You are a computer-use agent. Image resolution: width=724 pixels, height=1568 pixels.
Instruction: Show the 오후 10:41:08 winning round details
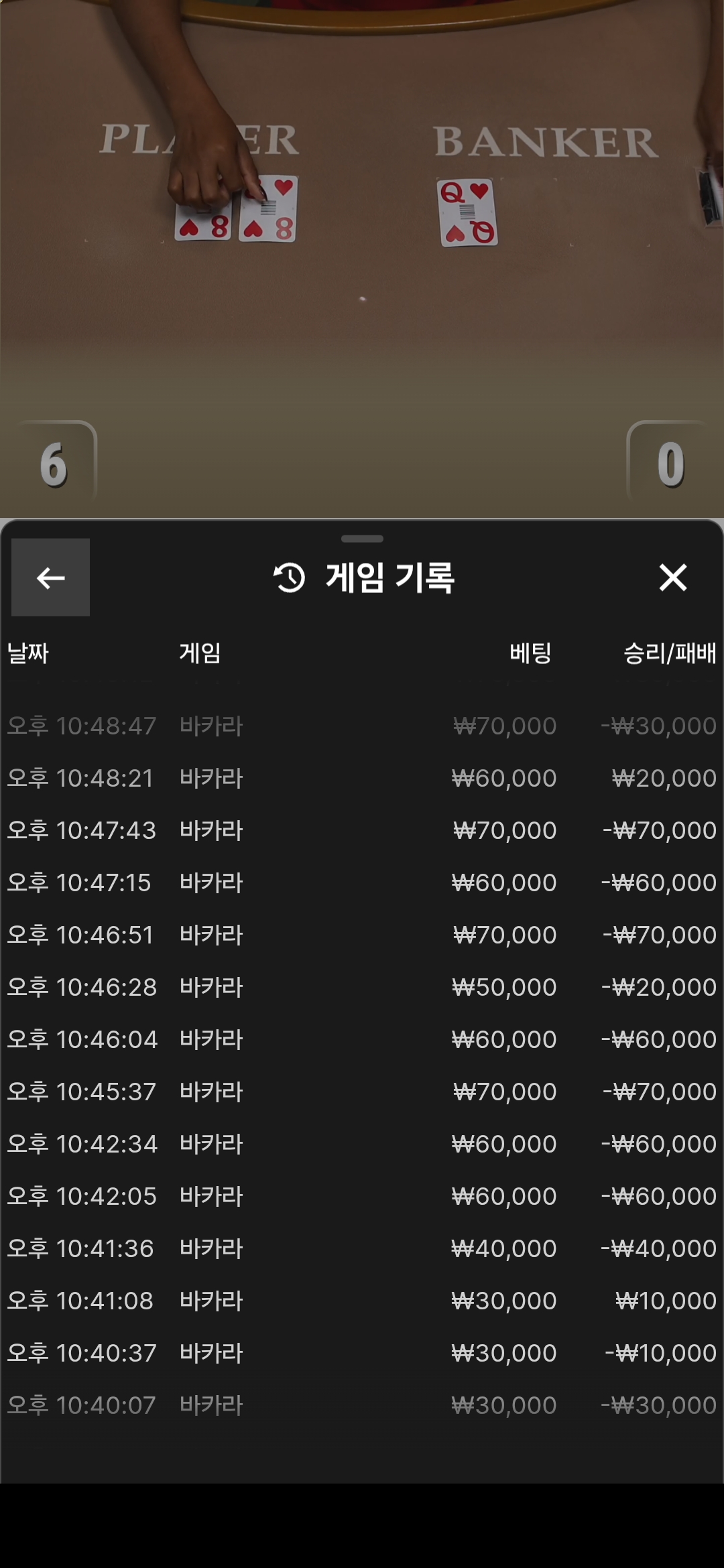click(362, 1301)
